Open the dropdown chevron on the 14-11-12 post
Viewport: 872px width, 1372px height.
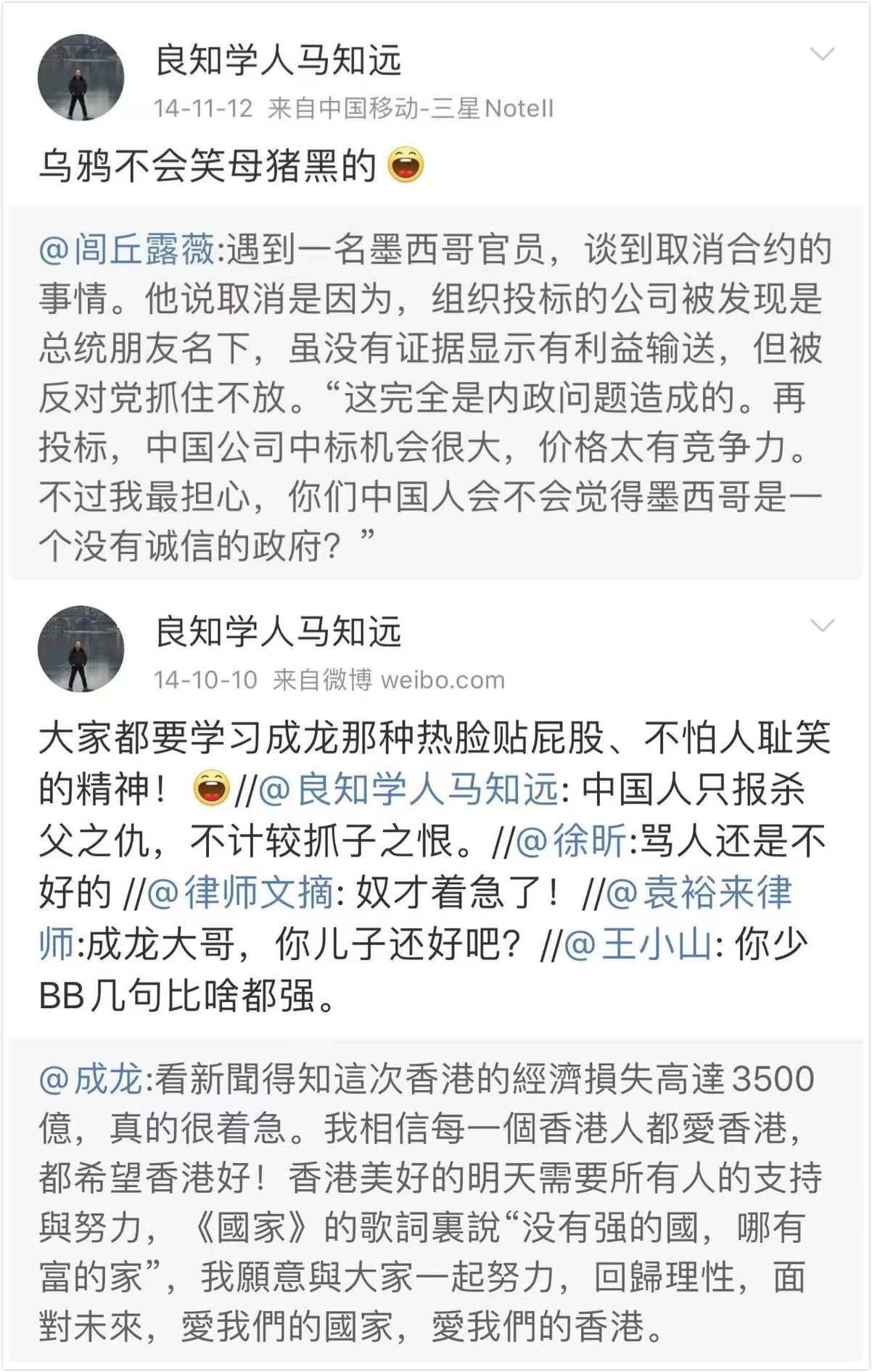pos(821,54)
